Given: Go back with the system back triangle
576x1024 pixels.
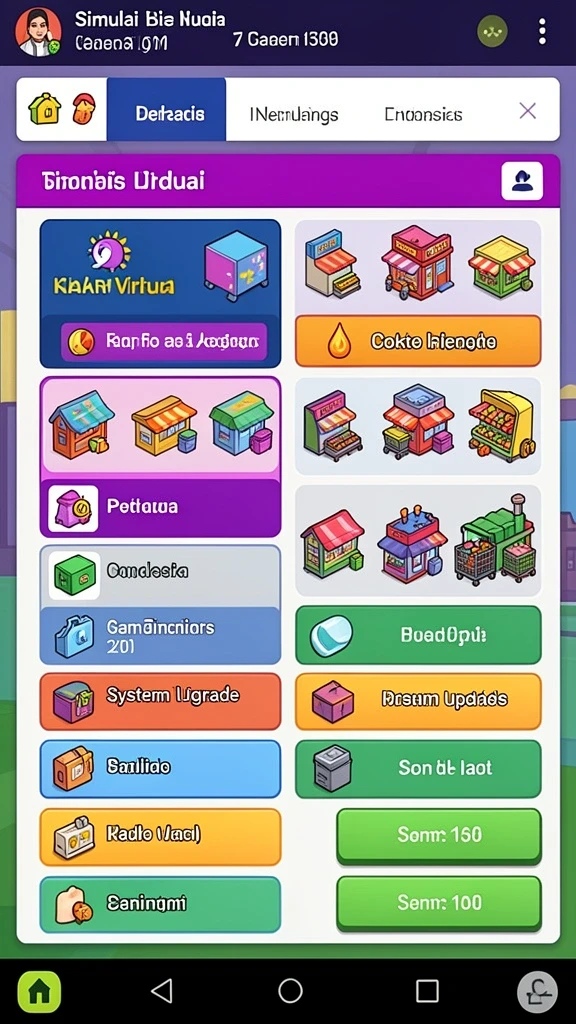Looking at the screenshot, I should tap(161, 991).
